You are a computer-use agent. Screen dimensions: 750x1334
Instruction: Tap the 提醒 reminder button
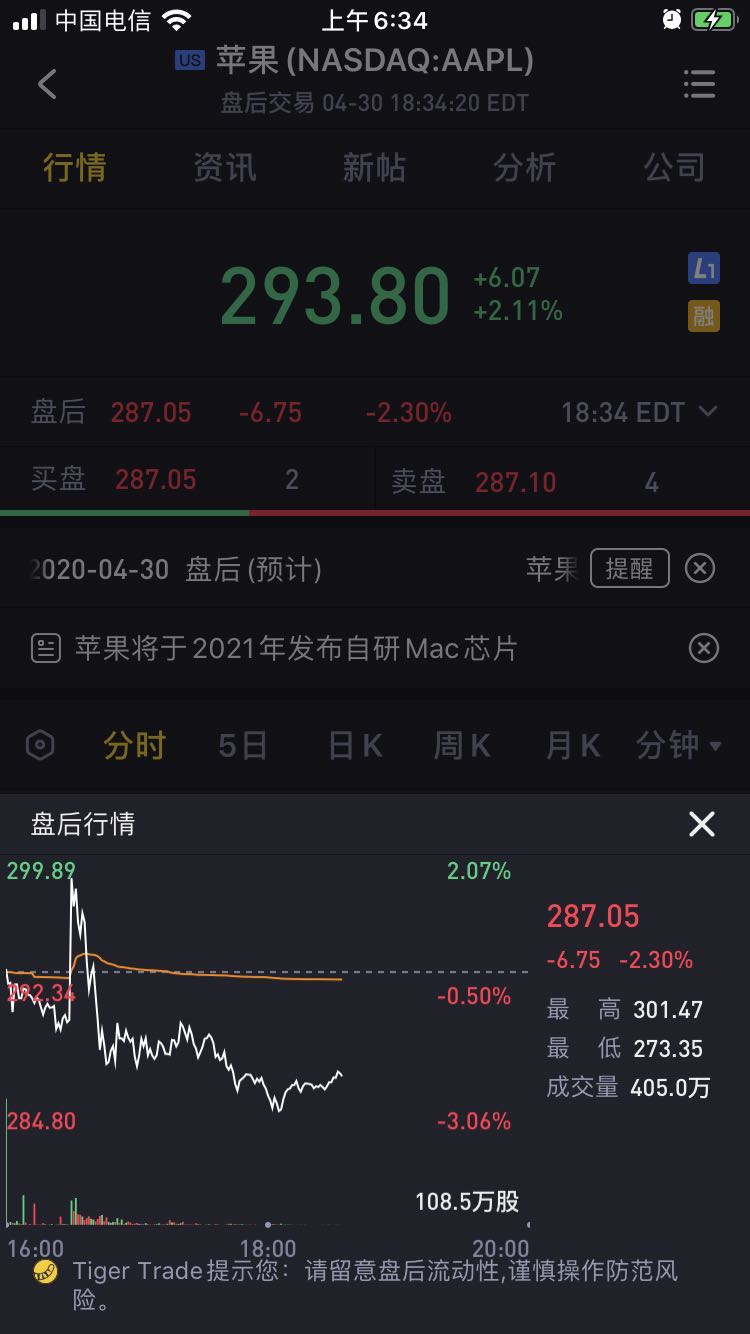point(629,569)
